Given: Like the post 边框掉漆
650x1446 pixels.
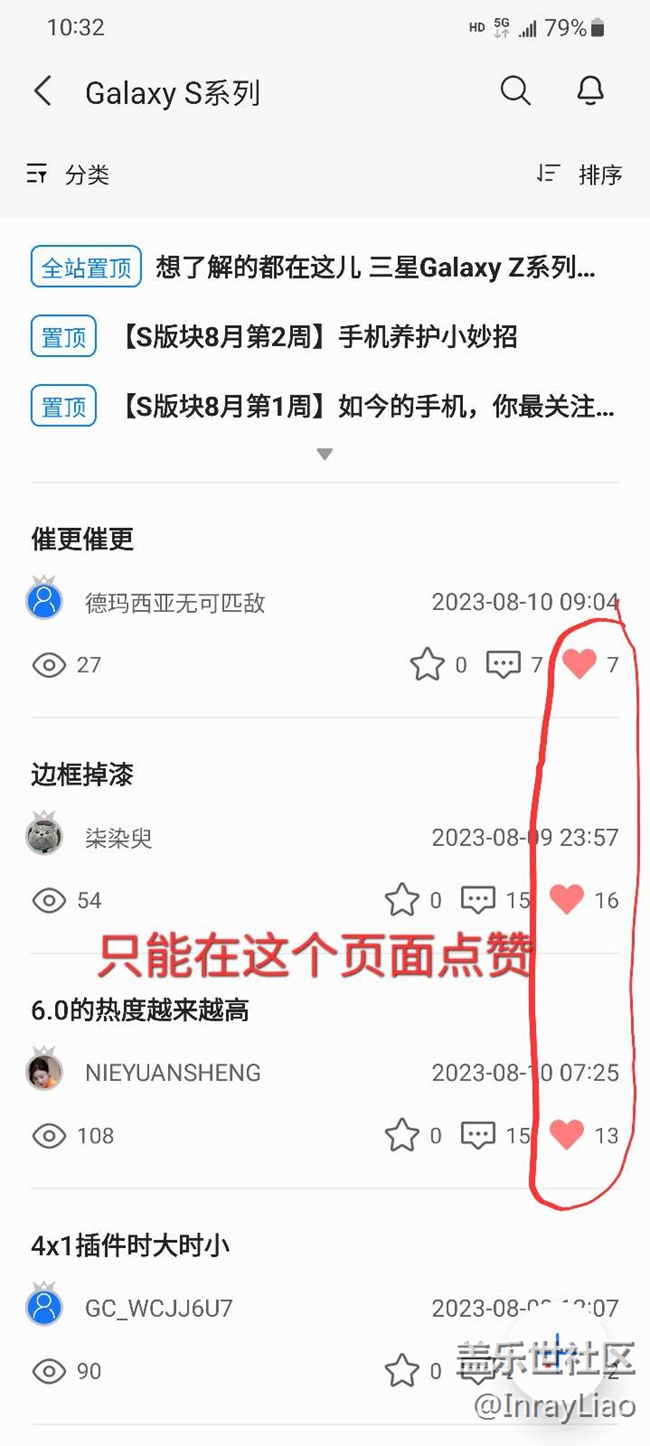Looking at the screenshot, I should (567, 900).
